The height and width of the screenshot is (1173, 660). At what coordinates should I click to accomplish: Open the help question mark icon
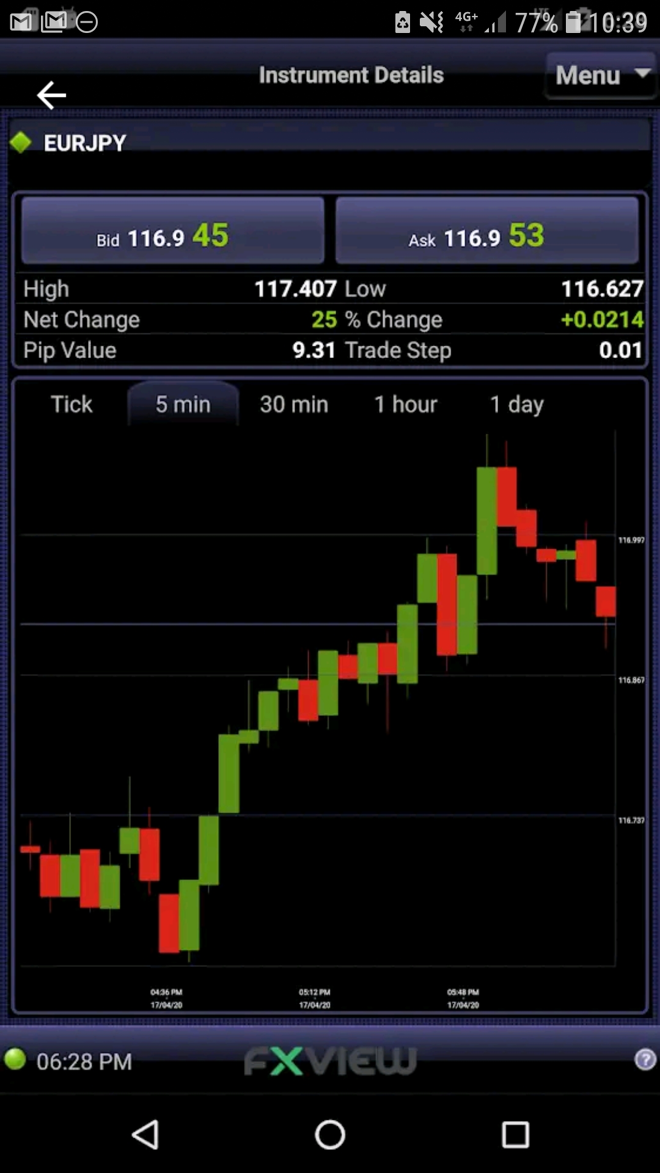[x=645, y=1060]
